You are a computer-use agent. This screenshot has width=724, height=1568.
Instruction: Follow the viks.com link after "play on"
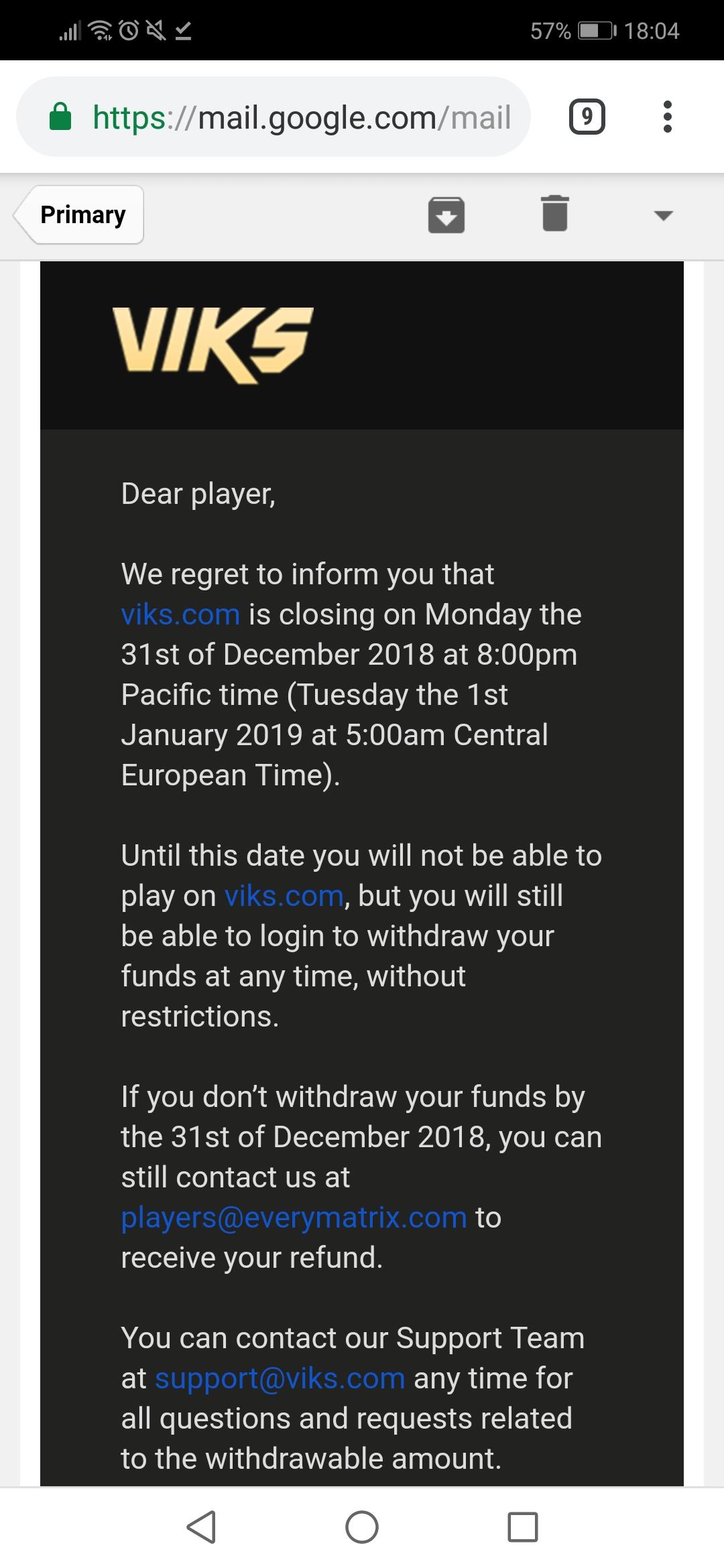tap(284, 896)
